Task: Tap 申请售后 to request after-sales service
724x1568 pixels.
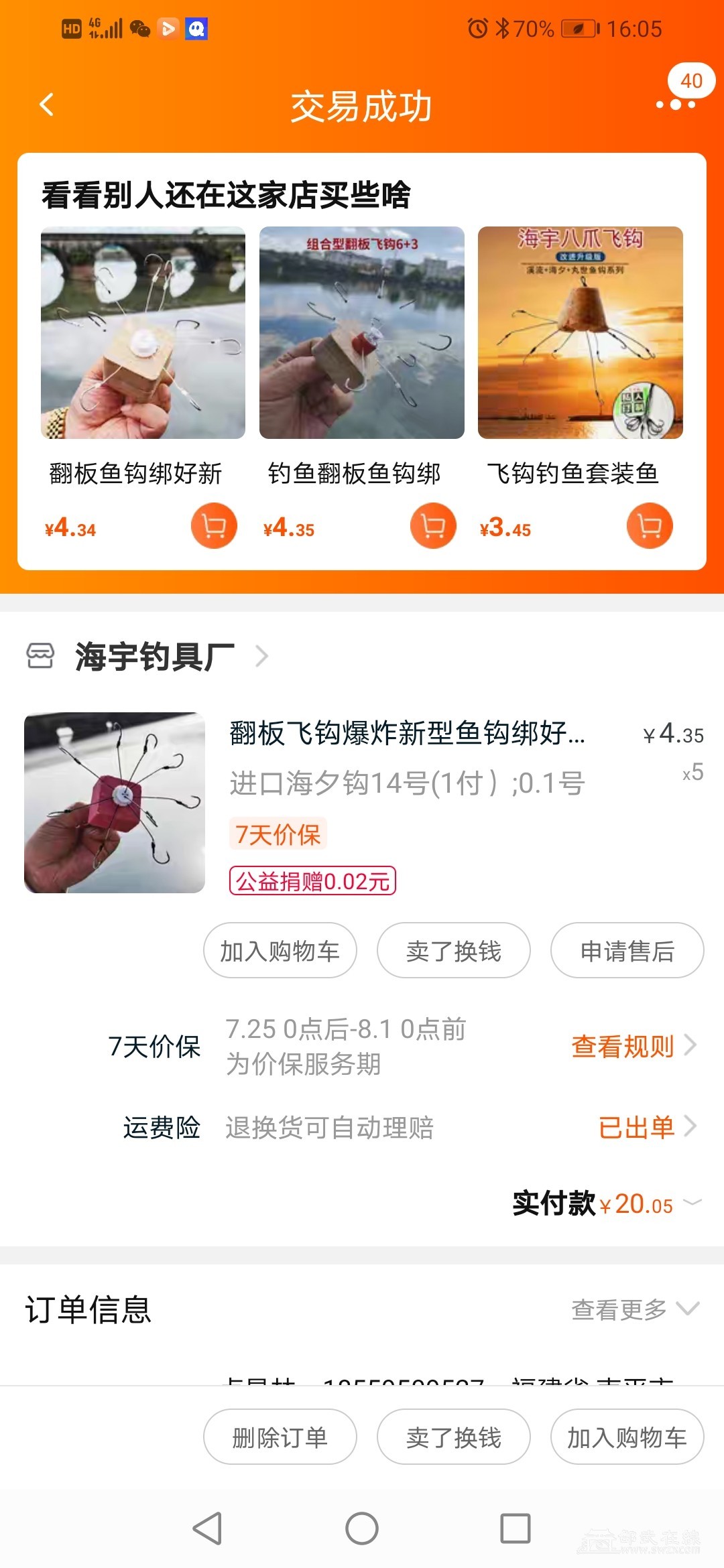Action: click(x=627, y=951)
